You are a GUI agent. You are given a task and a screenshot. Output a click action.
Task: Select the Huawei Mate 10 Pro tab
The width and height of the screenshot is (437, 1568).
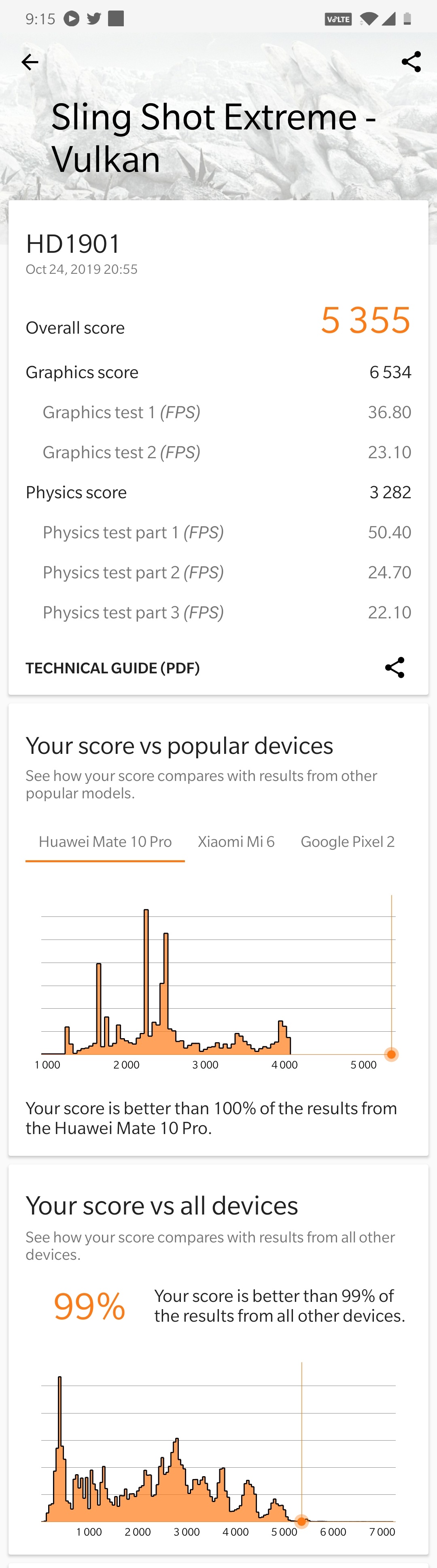click(x=105, y=842)
